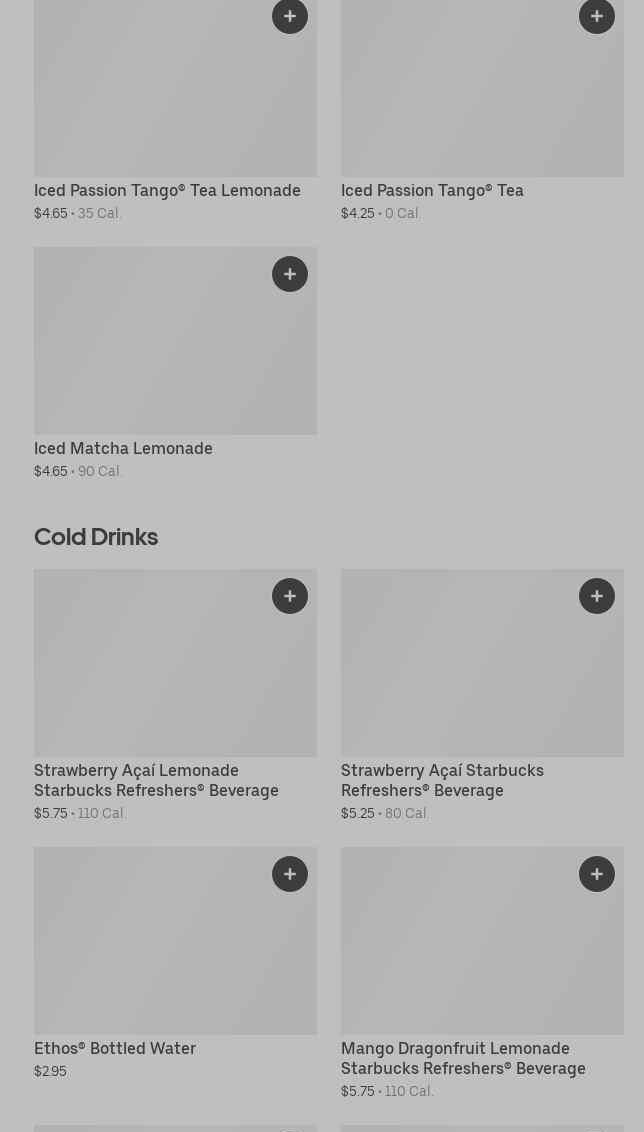The height and width of the screenshot is (1132, 644).
Task: Open Strawberry Açaí Starbucks Refreshers Beverage card
Action: pyautogui.click(x=442, y=780)
